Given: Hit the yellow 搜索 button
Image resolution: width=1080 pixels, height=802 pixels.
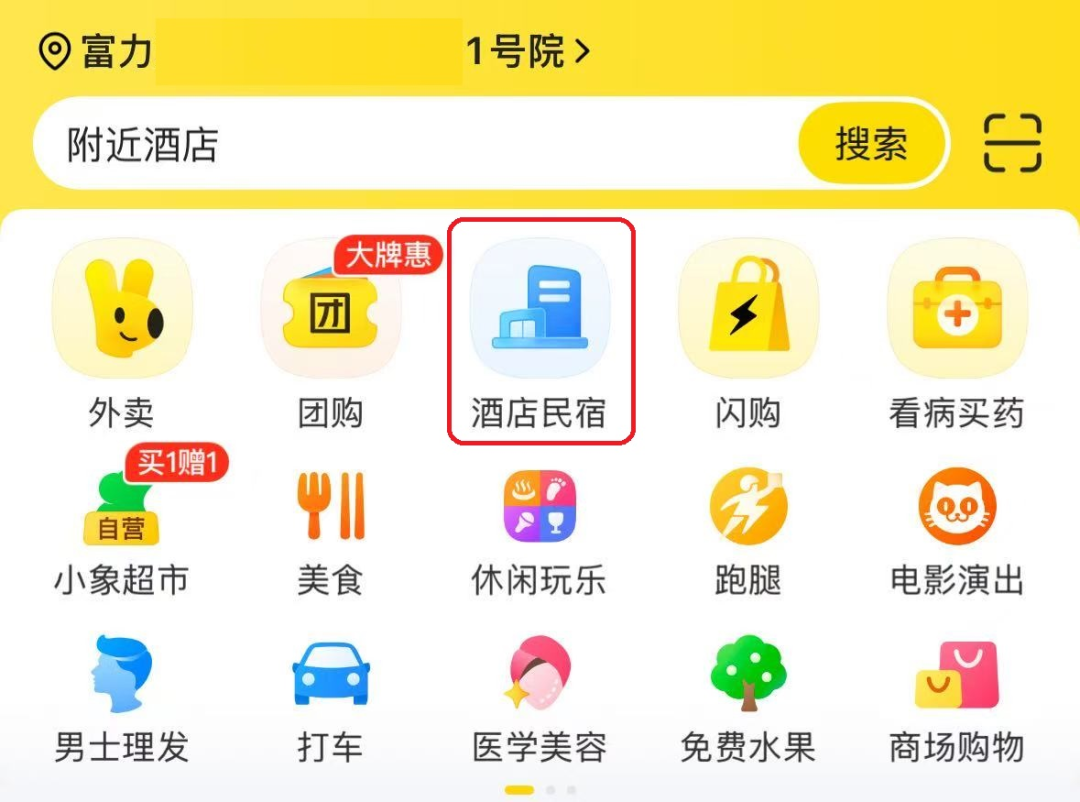Looking at the screenshot, I should tap(871, 145).
